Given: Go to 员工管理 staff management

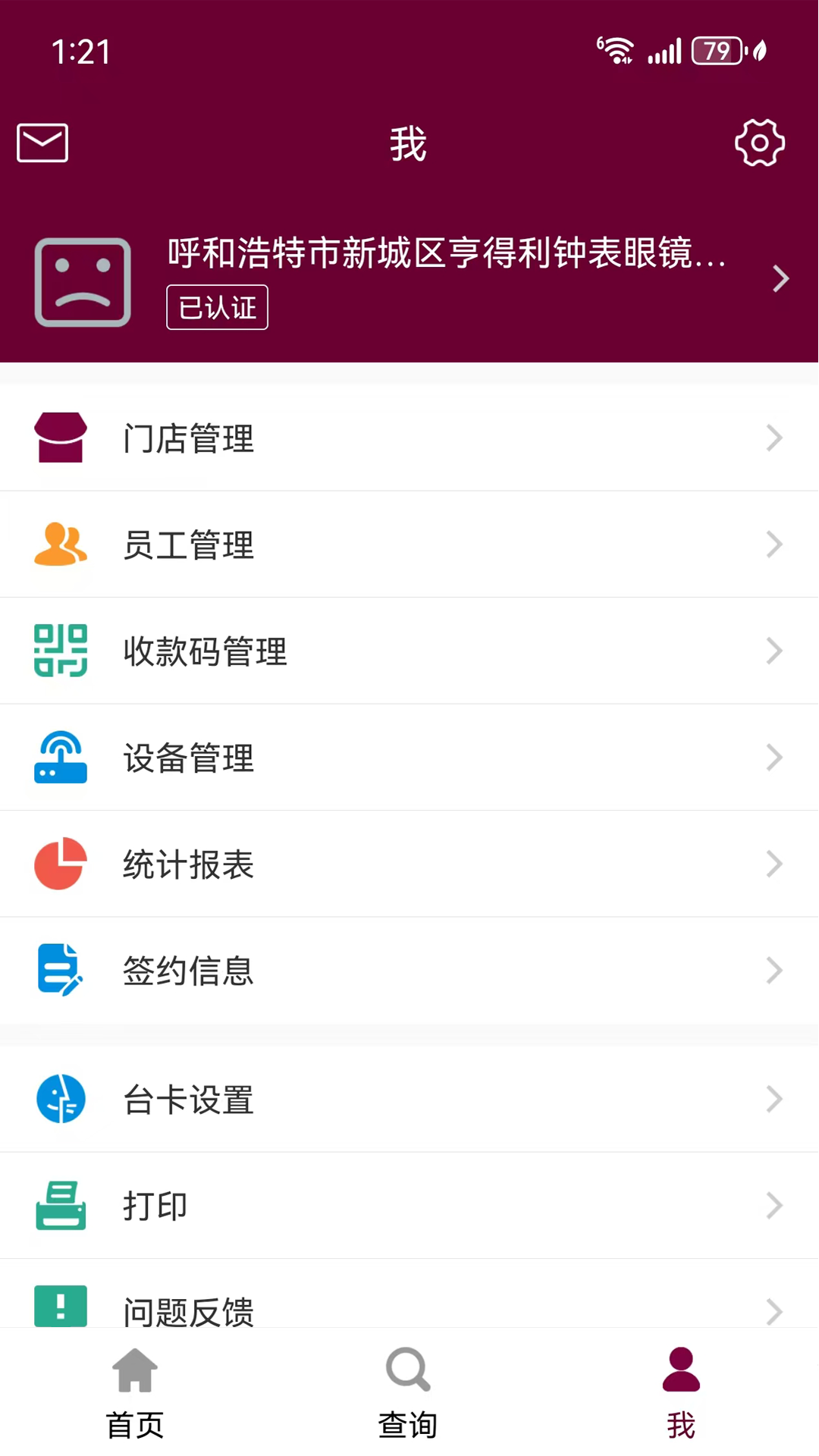Looking at the screenshot, I should pyautogui.click(x=409, y=544).
